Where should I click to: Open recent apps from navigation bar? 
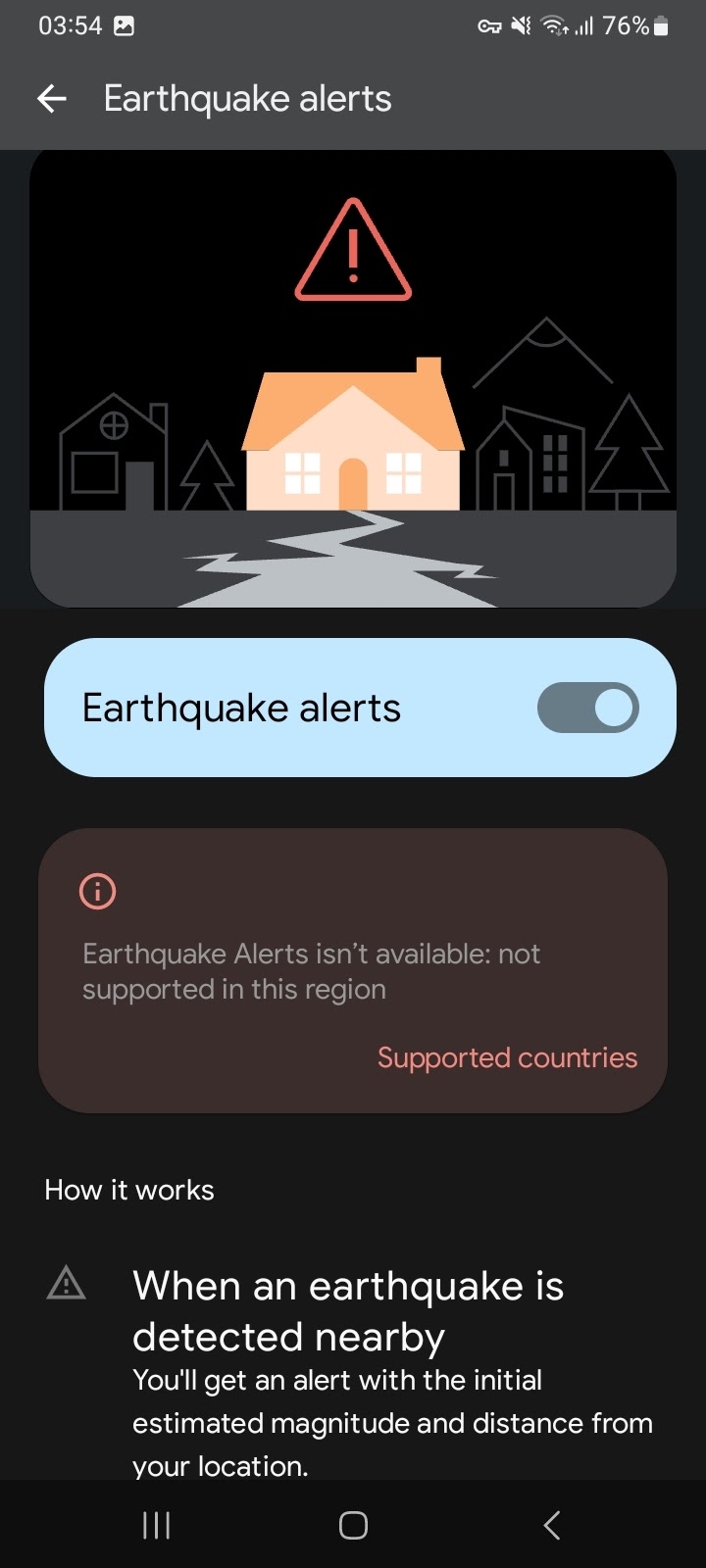click(x=157, y=1525)
